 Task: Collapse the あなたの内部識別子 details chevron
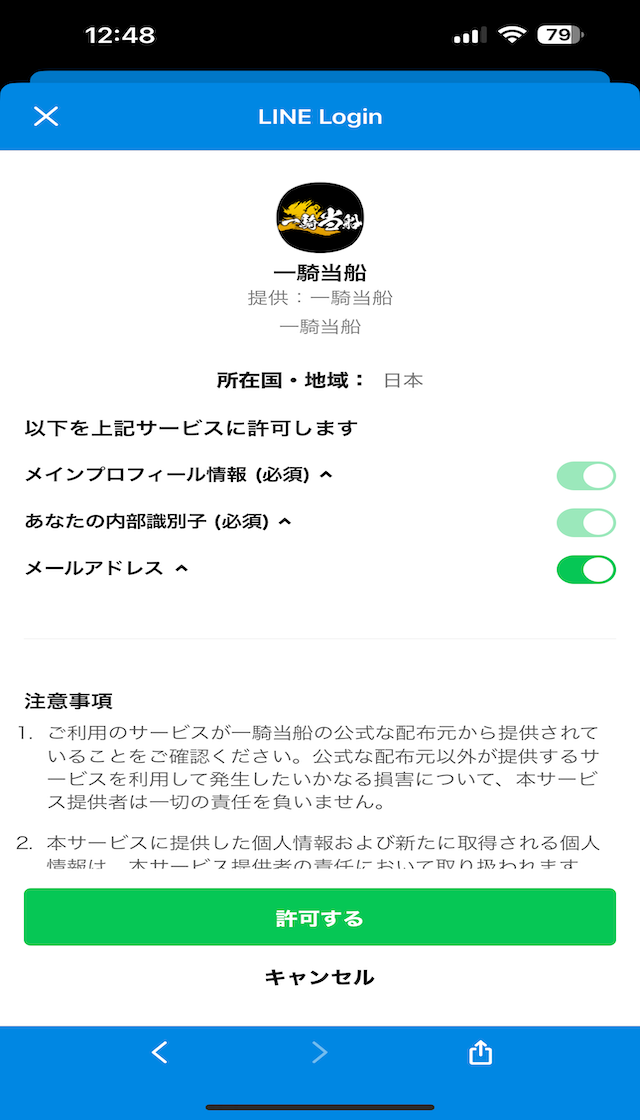(284, 522)
